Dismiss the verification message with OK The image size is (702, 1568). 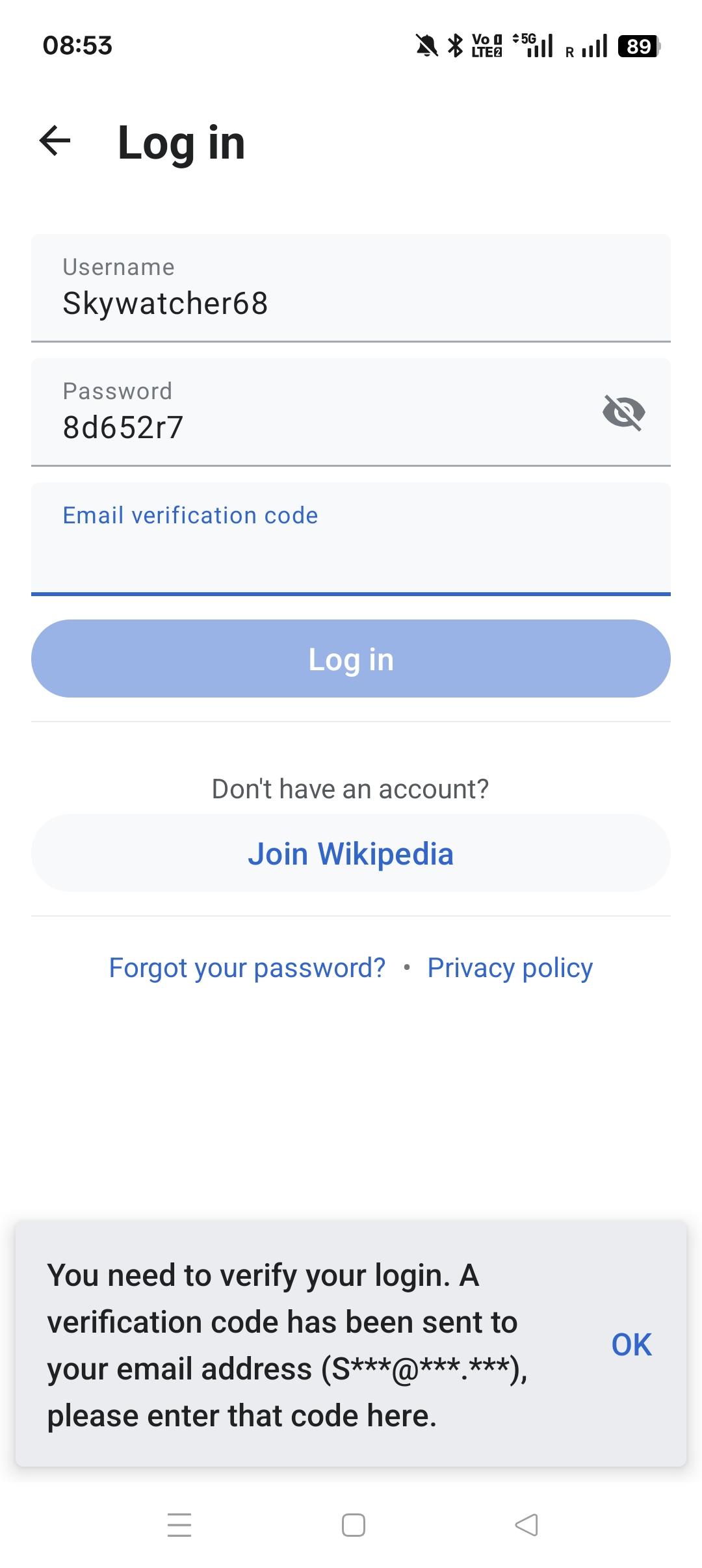tap(631, 1345)
